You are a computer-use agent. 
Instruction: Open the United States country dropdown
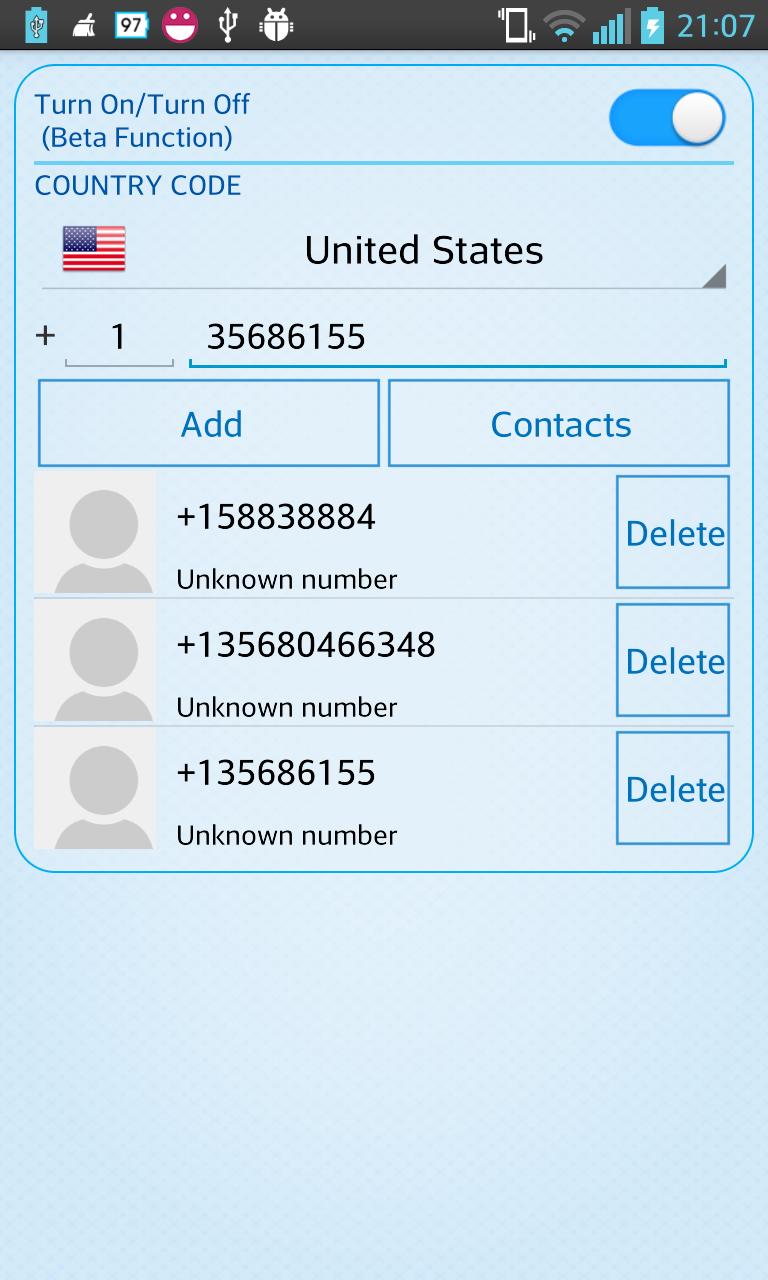pos(384,251)
